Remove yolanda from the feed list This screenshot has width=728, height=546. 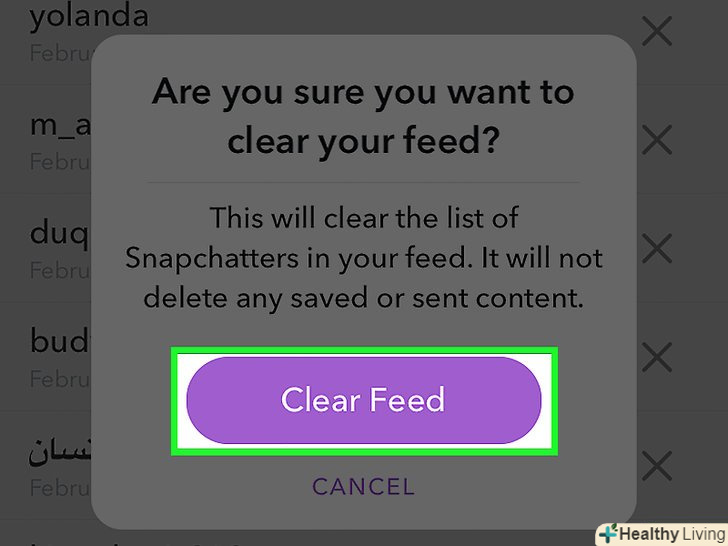(x=657, y=31)
